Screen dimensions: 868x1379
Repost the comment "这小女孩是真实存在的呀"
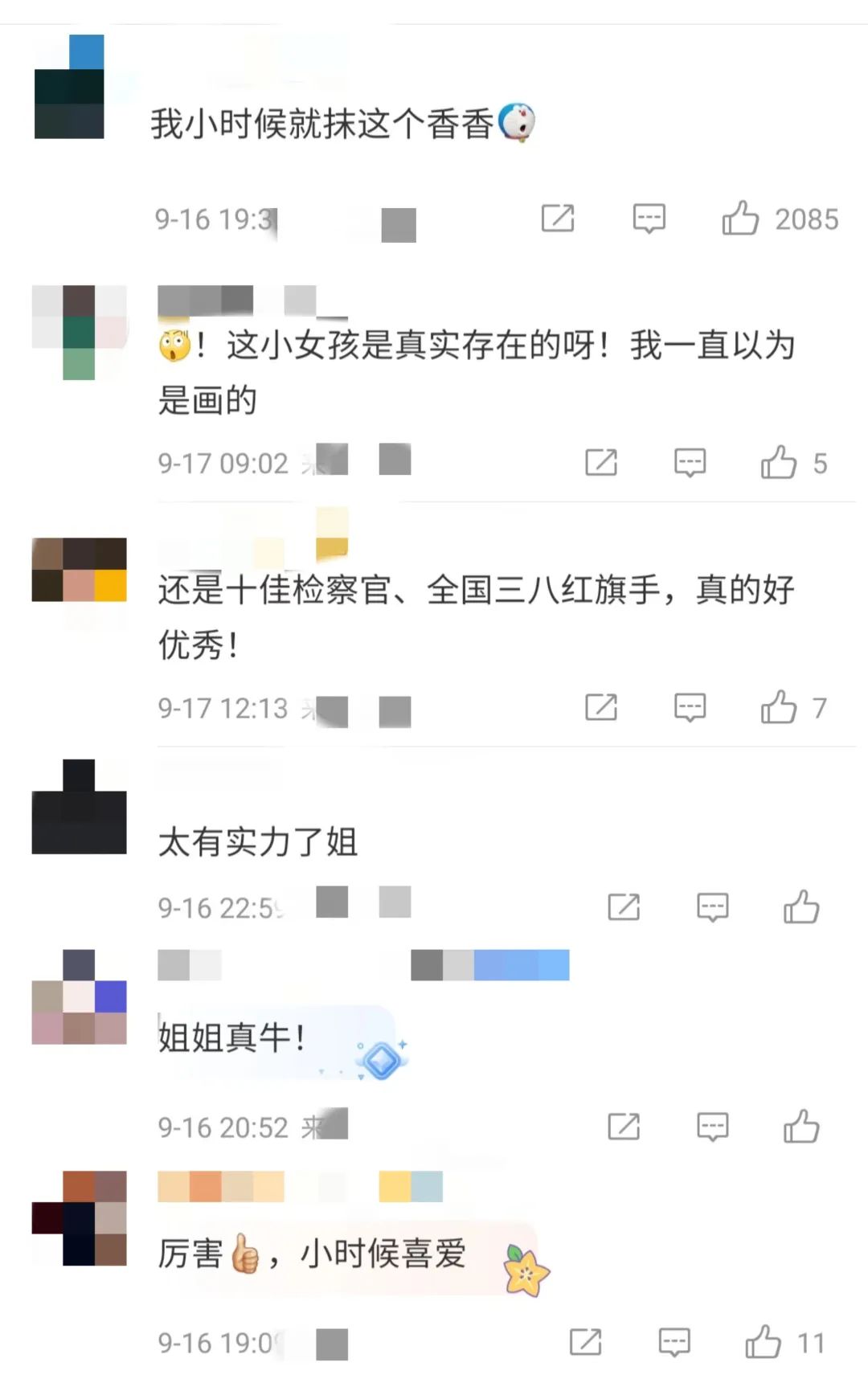[601, 463]
